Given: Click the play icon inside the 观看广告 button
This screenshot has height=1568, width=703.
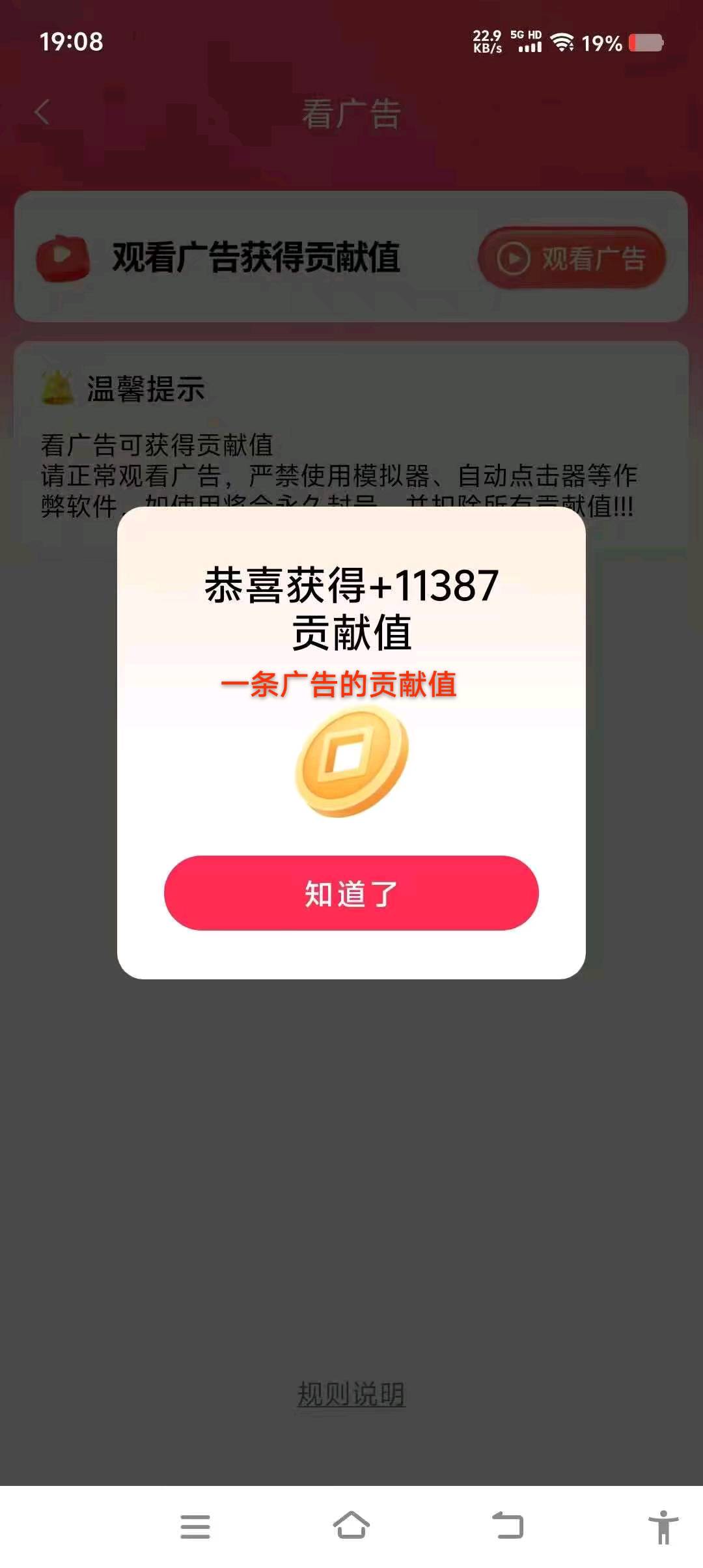Looking at the screenshot, I should tap(514, 257).
